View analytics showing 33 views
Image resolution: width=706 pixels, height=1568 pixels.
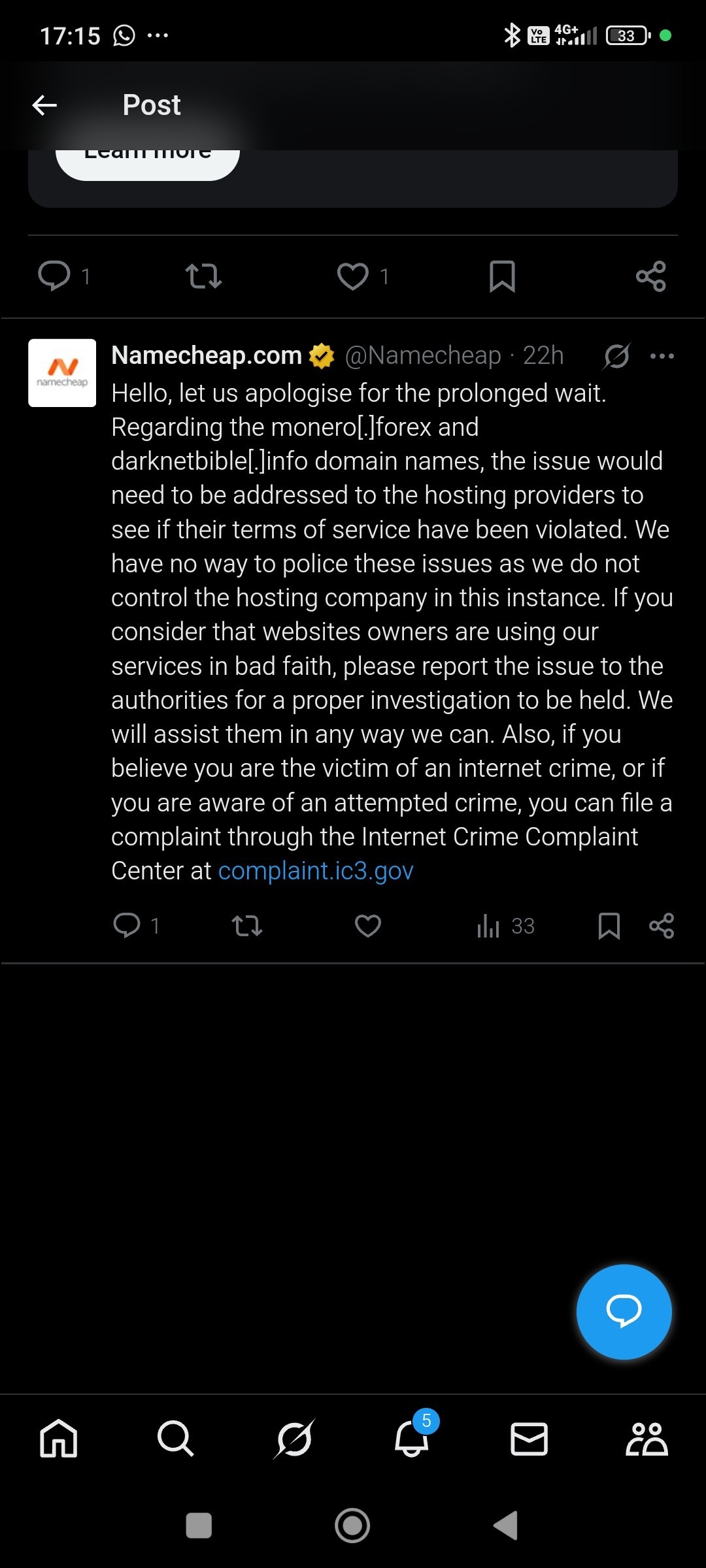pos(505,926)
